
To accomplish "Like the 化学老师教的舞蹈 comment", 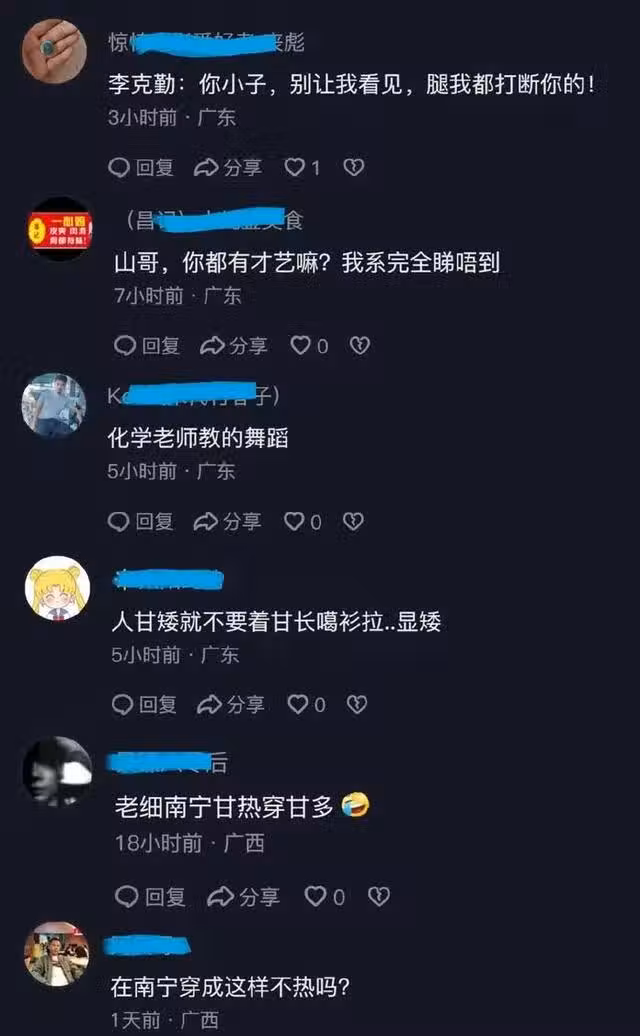I will 302,522.
